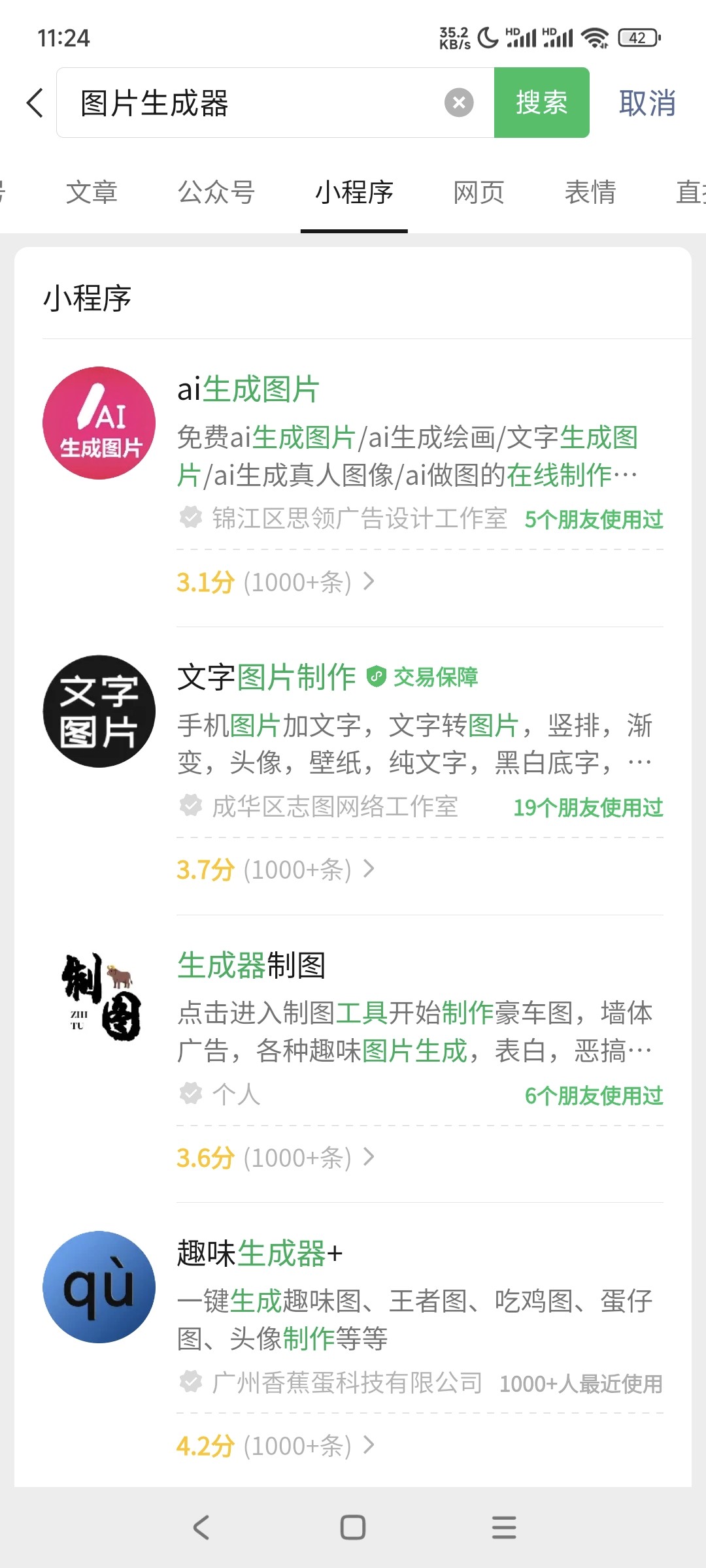Open the 文字图片制作 mini program
The width and height of the screenshot is (706, 1568).
267,677
